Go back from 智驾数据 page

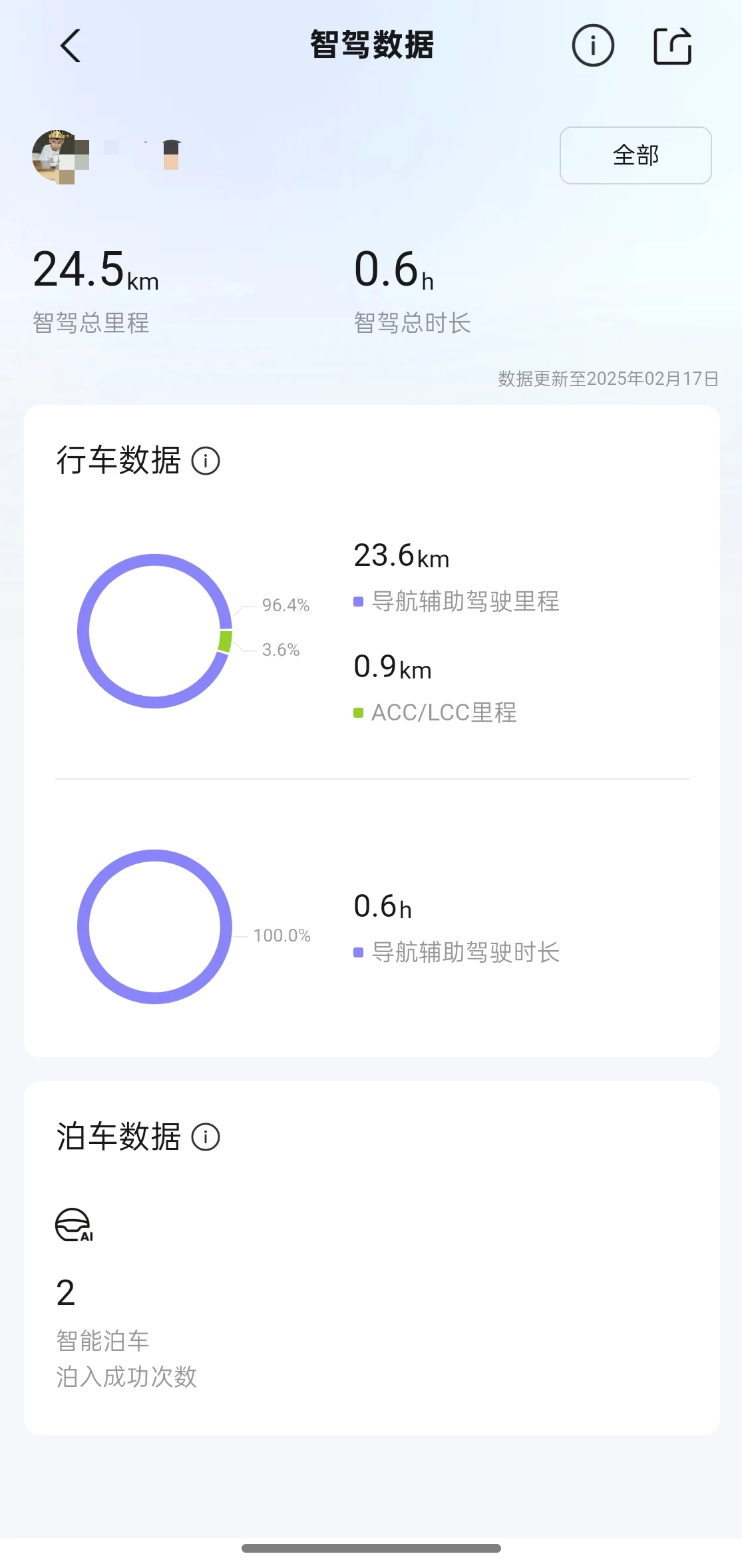point(70,46)
